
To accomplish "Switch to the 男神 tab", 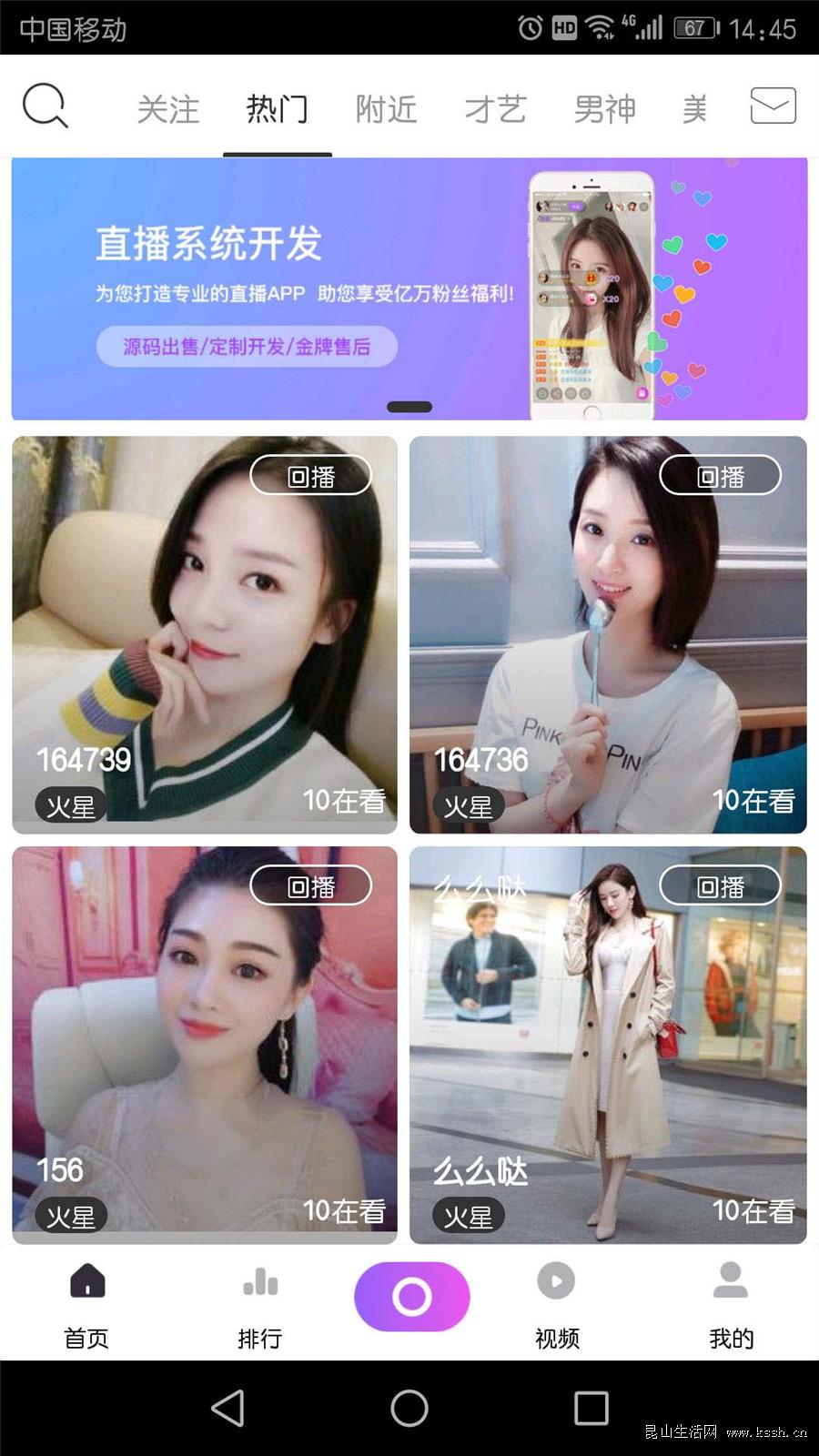I will [x=604, y=109].
